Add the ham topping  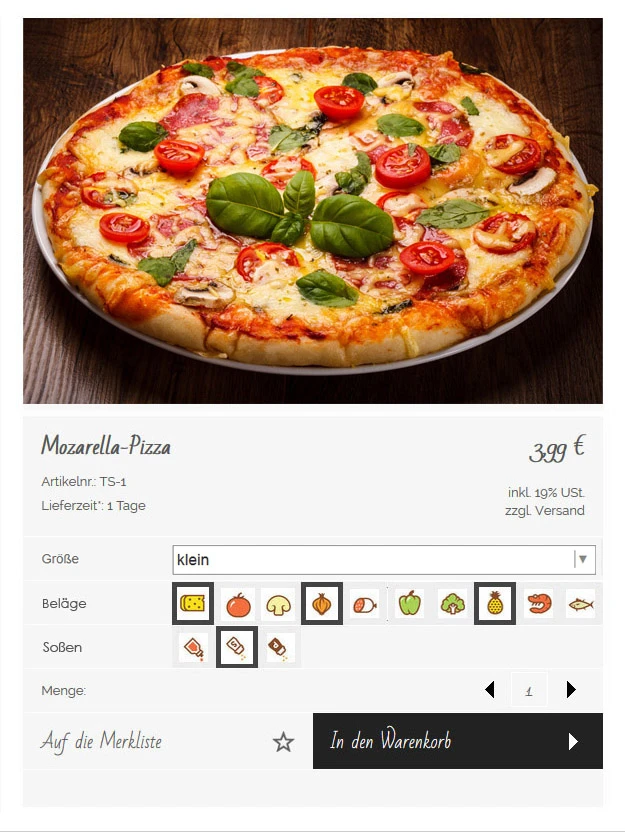click(x=365, y=604)
